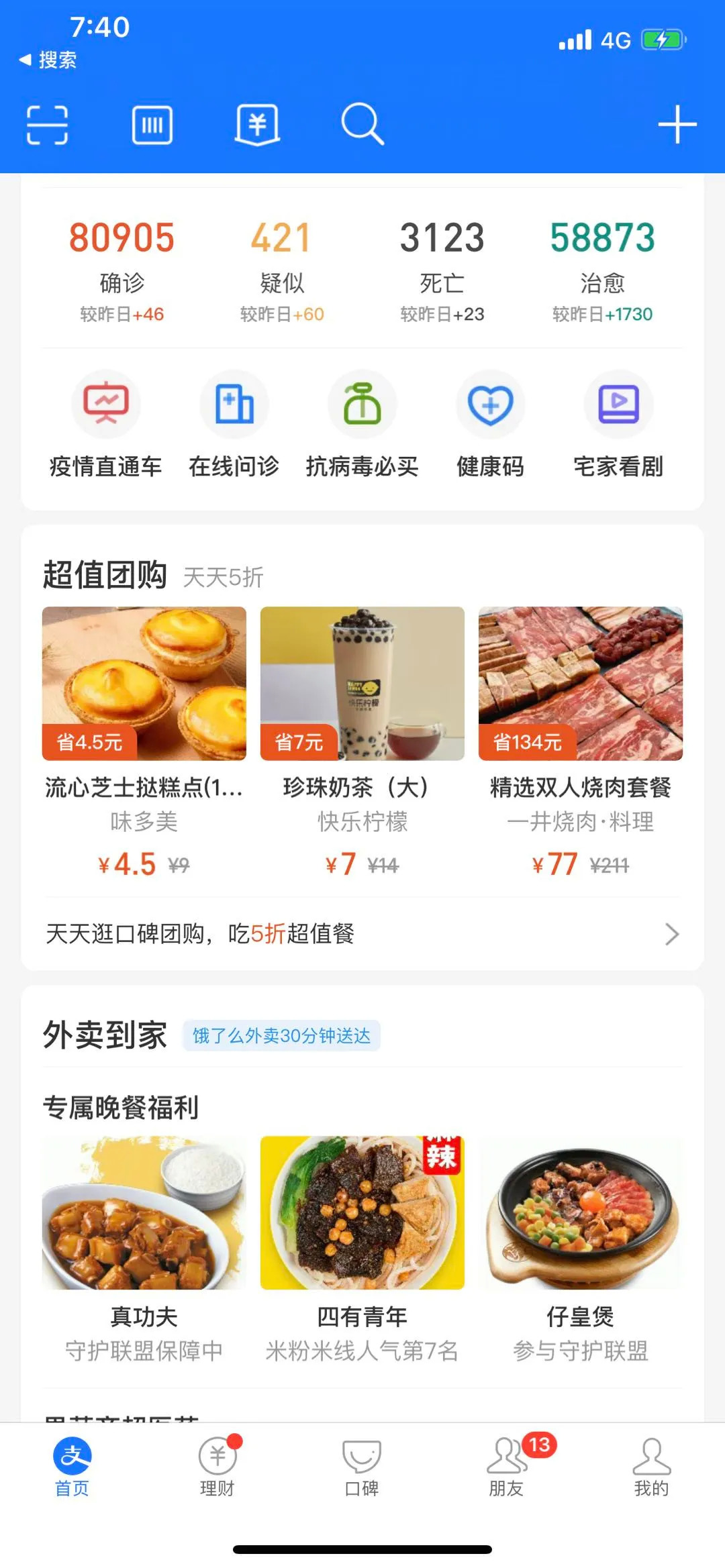
Task: Tap the search magnifier icon
Action: [x=362, y=124]
